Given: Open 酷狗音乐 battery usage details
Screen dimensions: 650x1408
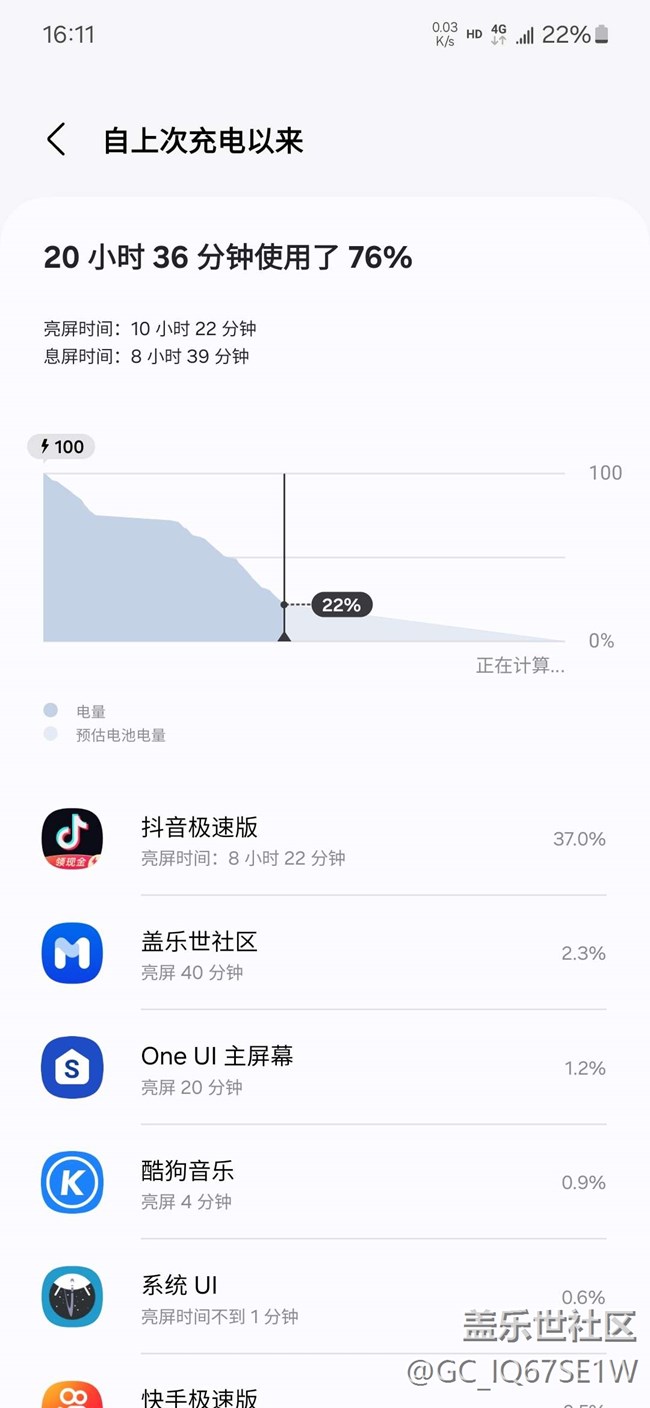Looking at the screenshot, I should click(x=325, y=1182).
